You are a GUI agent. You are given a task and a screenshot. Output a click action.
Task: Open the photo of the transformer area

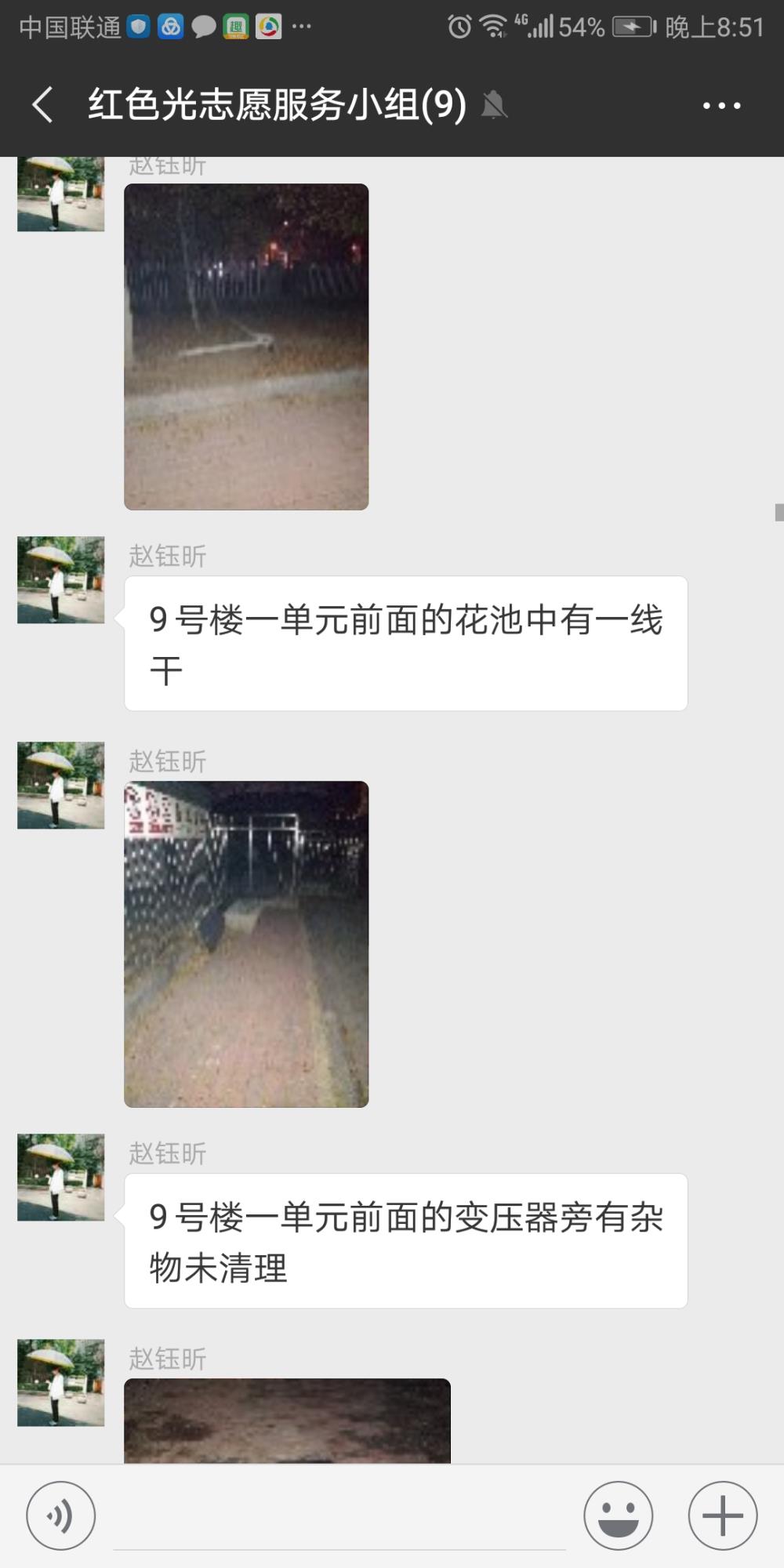tap(246, 944)
